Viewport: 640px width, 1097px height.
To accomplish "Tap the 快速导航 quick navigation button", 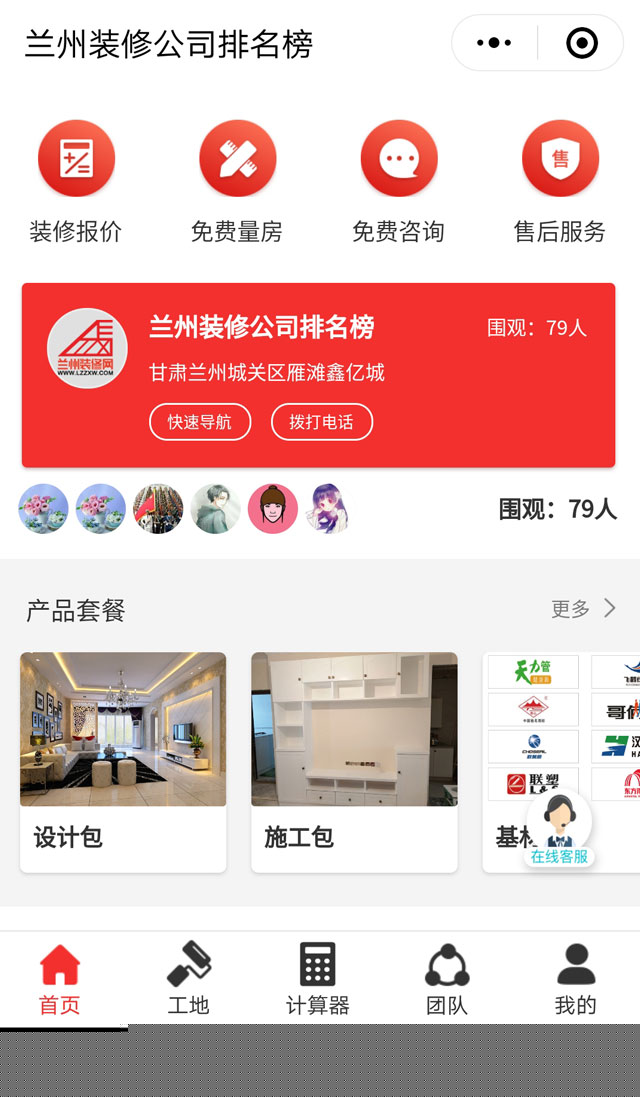I will [199, 422].
